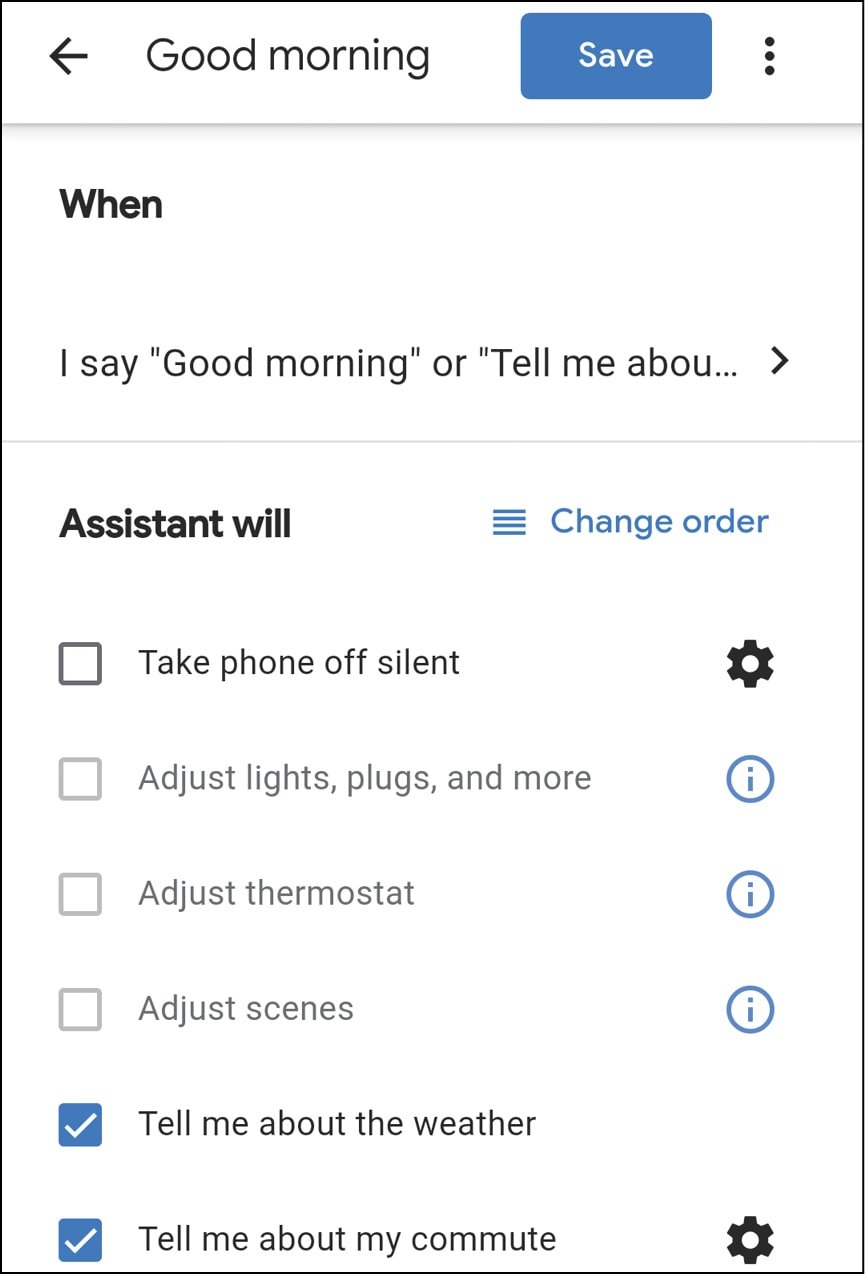This screenshot has width=865, height=1274.
Task: Uncheck Tell me about the weather
Action: pos(80,1124)
